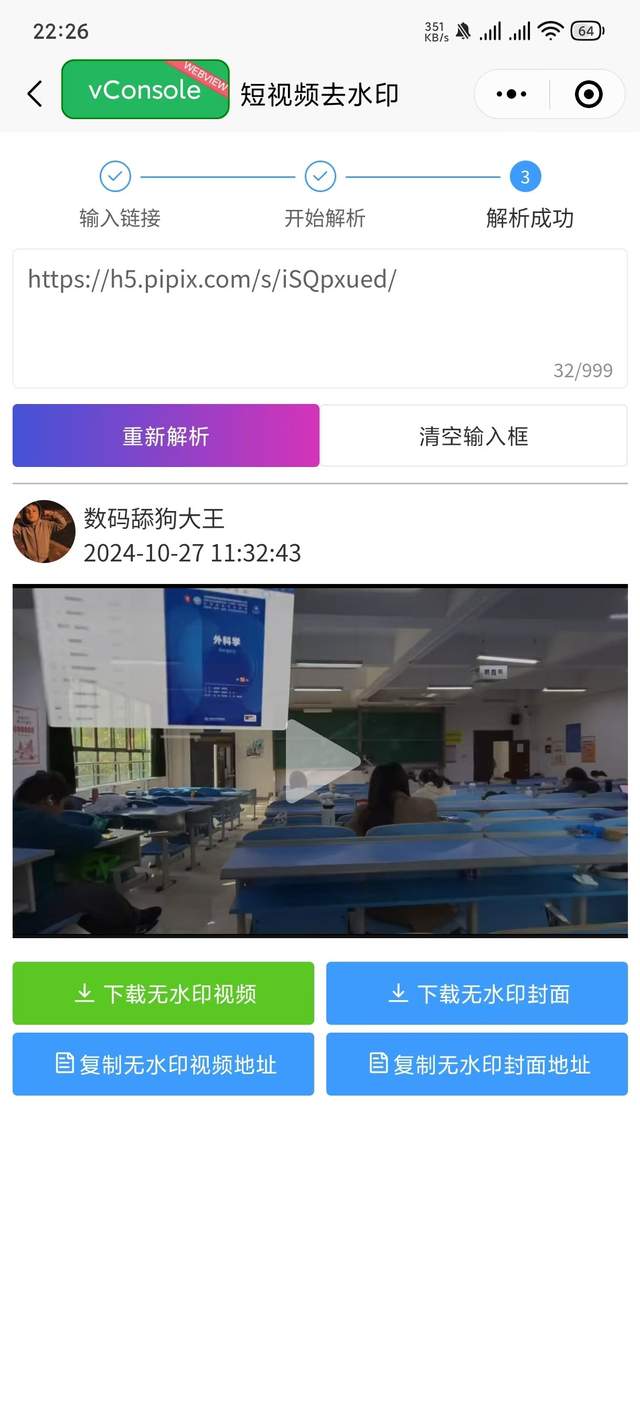Download video via 下载无水印视频

pos(163,993)
